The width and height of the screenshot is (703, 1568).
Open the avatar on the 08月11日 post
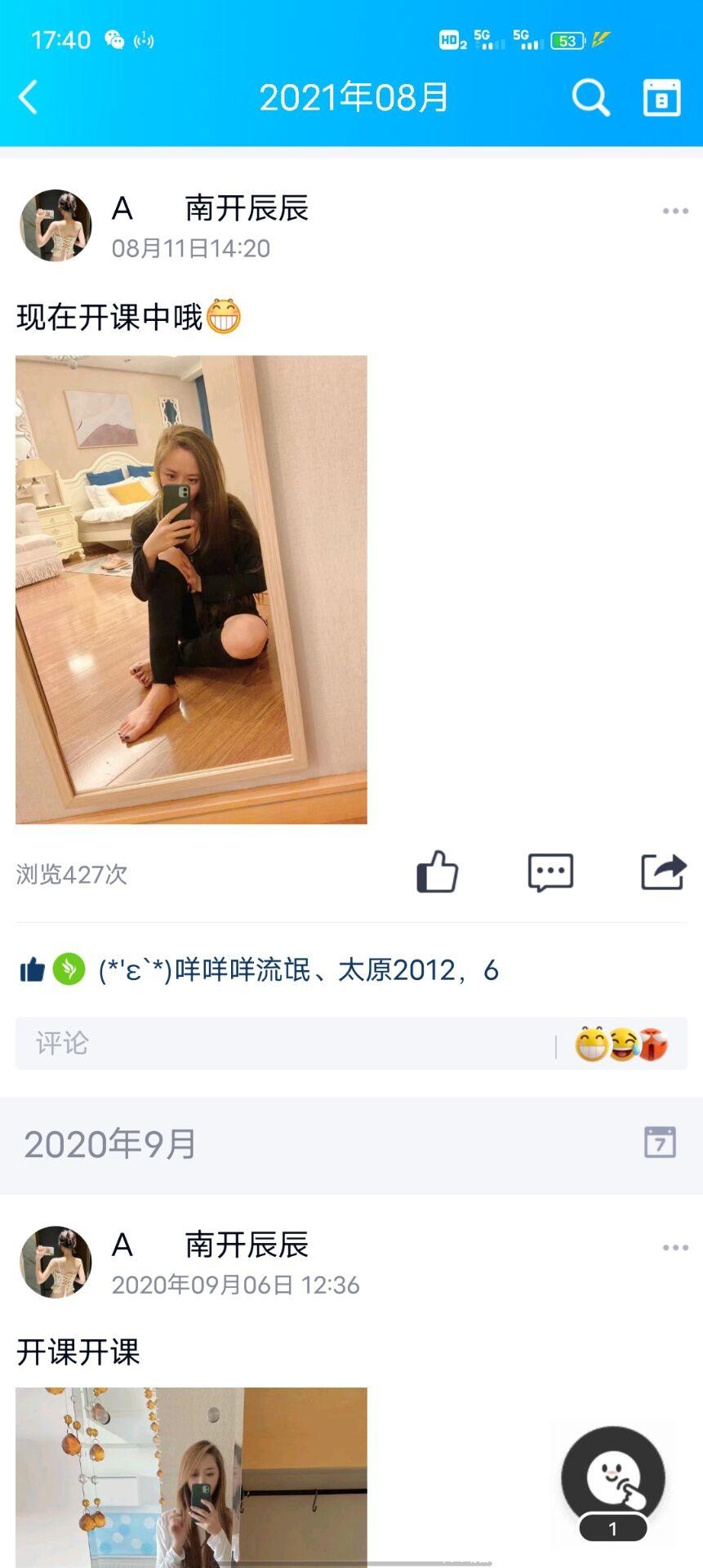[x=56, y=226]
